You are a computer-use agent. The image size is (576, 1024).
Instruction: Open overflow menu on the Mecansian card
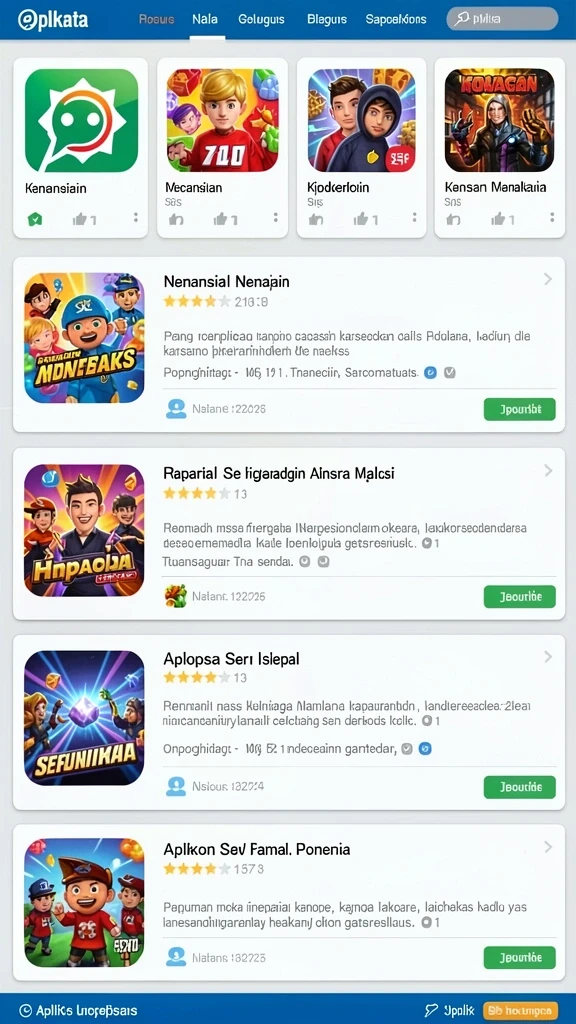coord(276,217)
